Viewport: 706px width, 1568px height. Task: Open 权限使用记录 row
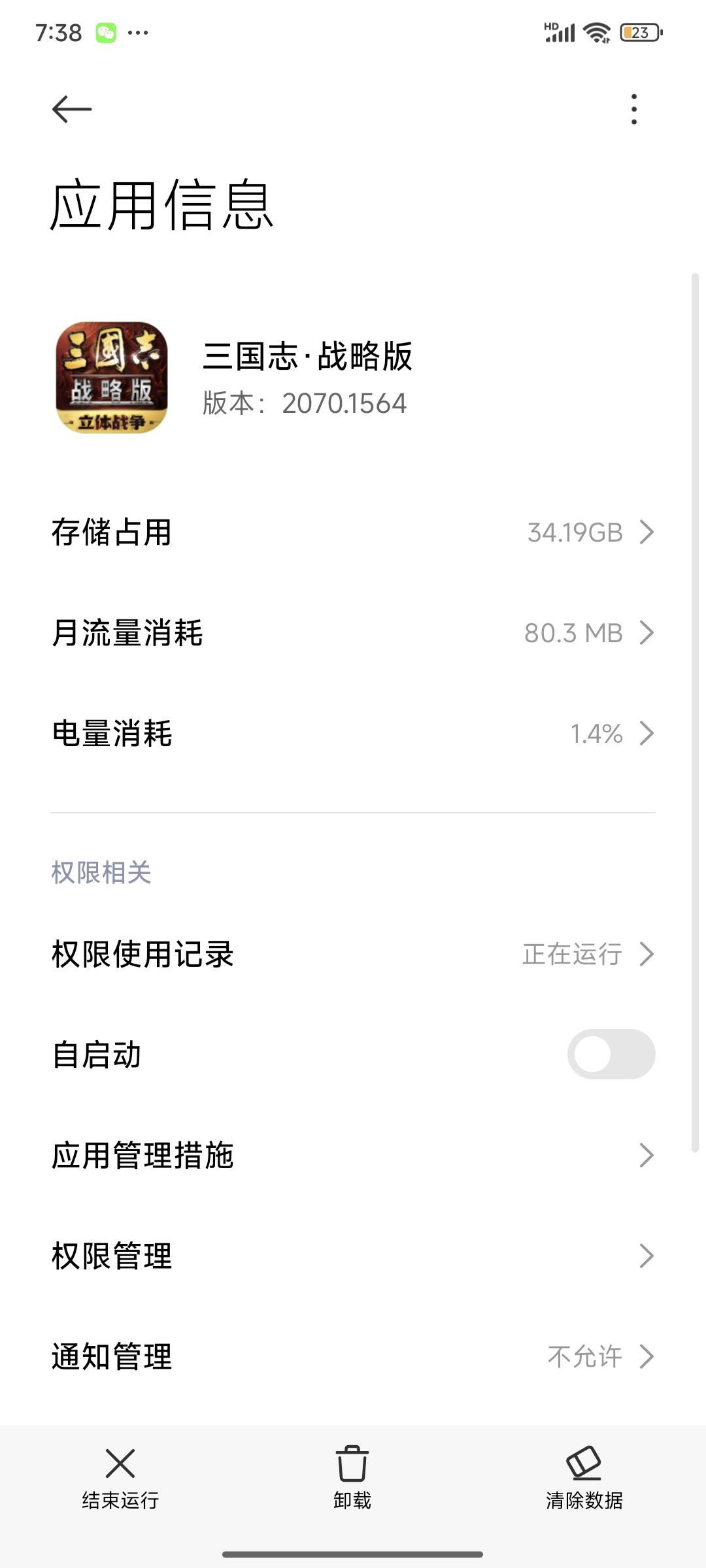(x=353, y=955)
